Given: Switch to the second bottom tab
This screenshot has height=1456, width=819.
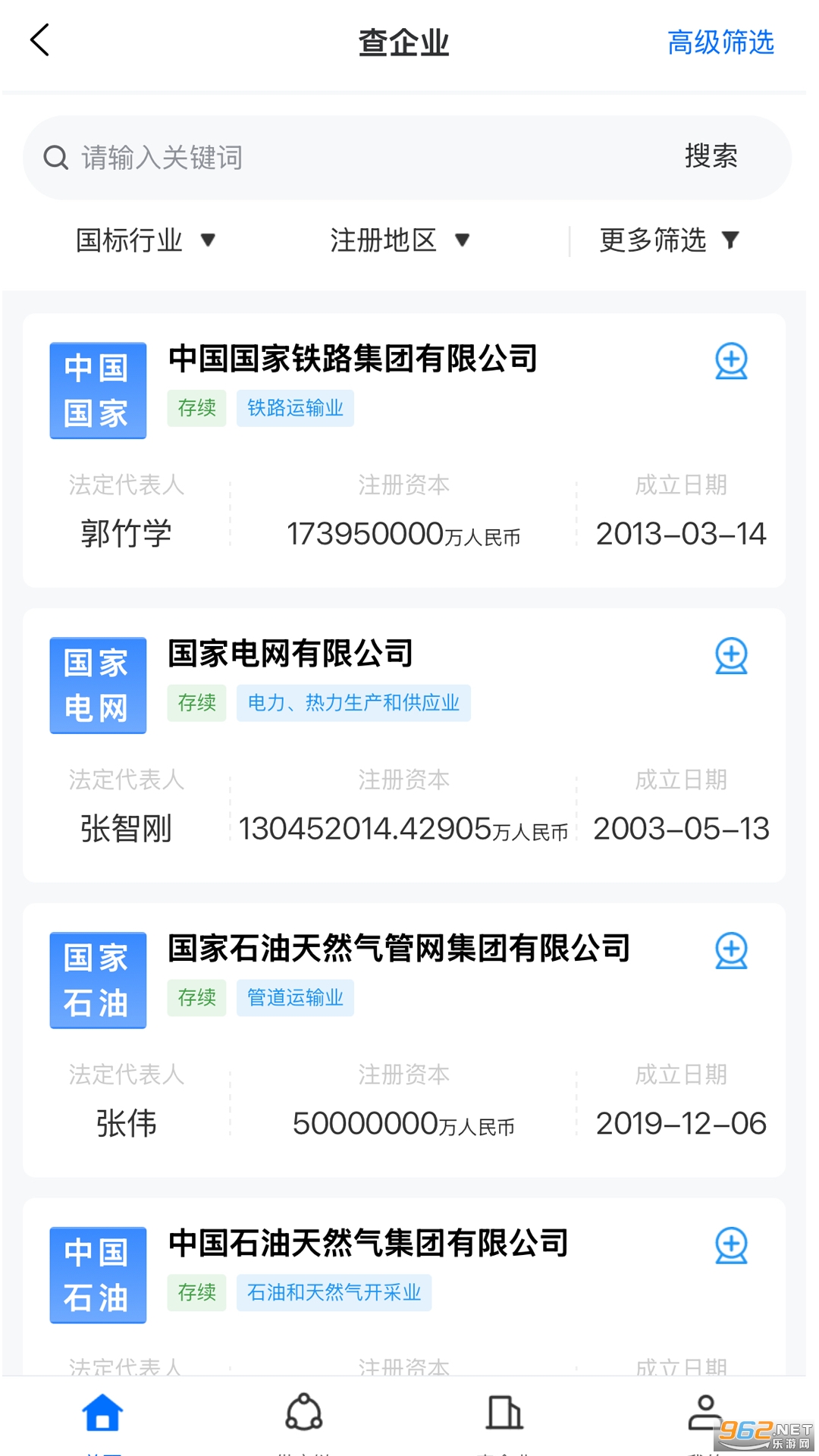Looking at the screenshot, I should click(x=304, y=1416).
